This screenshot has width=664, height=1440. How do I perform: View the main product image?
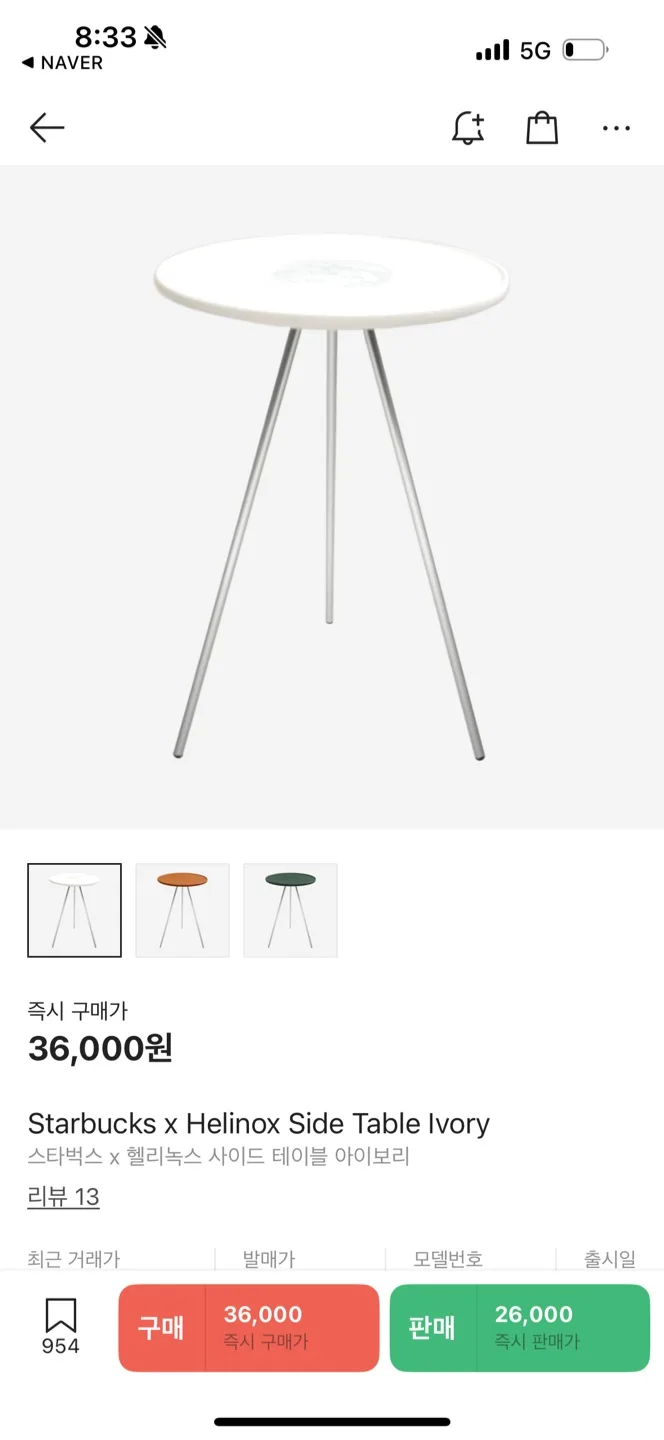[x=332, y=497]
